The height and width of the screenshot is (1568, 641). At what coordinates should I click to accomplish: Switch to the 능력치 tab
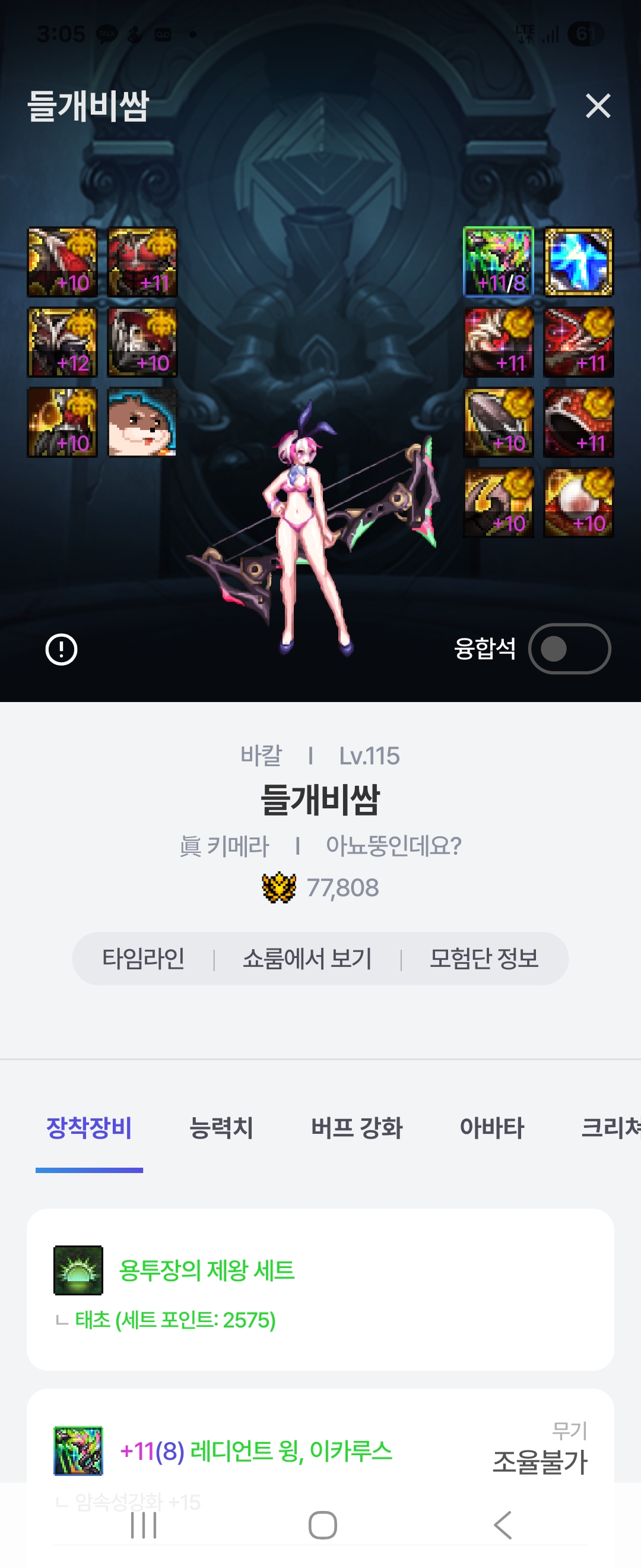coord(221,1128)
